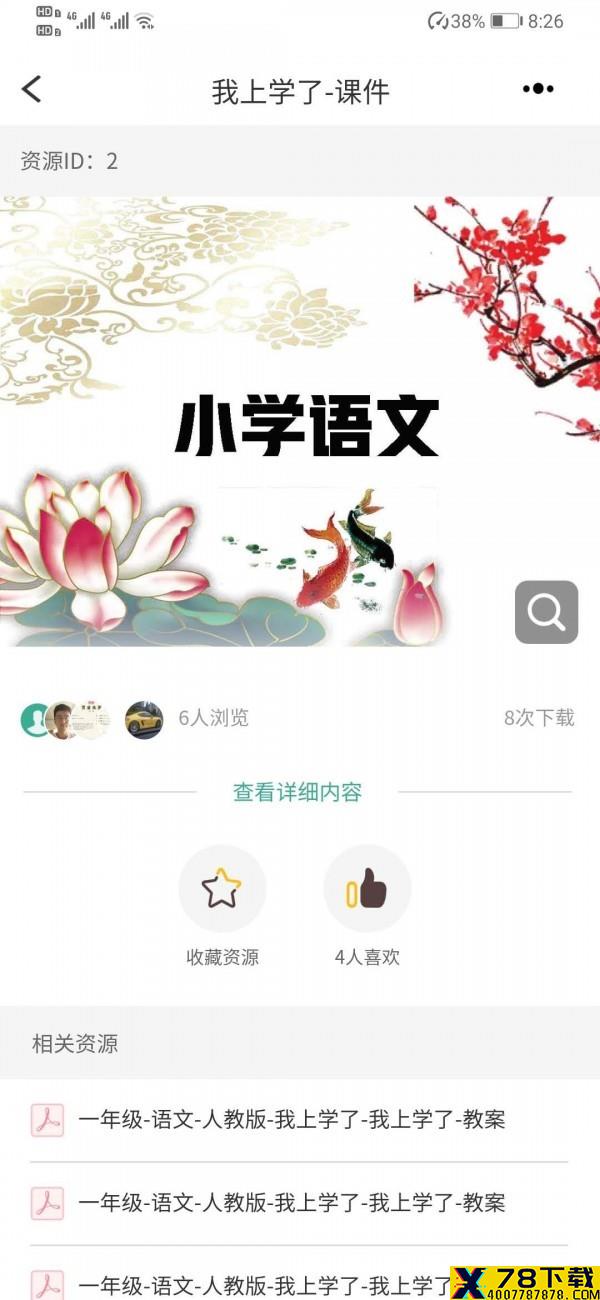Tap the magnifier icon on preview image
Viewport: 600px width, 1300px height.
[546, 611]
